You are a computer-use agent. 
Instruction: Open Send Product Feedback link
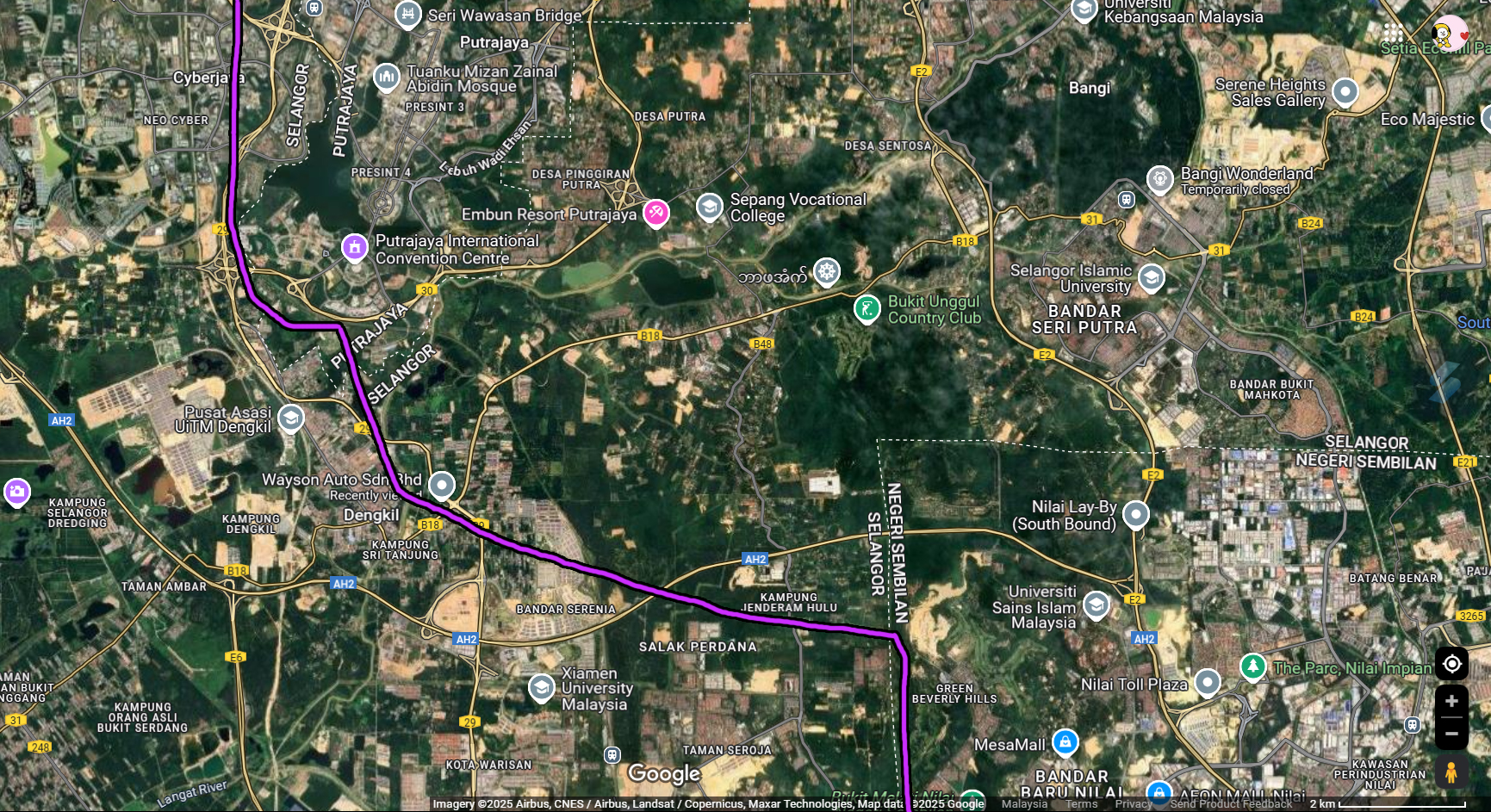point(1230,804)
